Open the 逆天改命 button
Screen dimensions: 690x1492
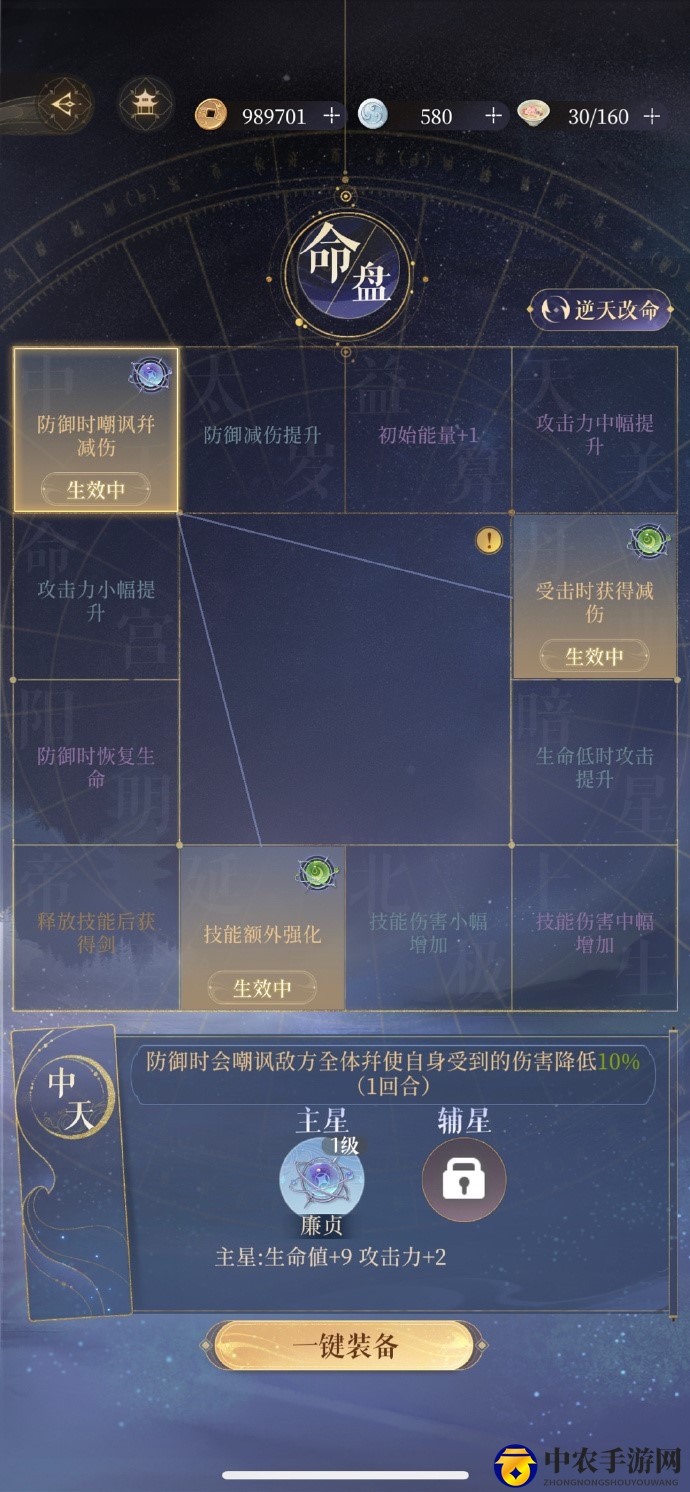601,310
